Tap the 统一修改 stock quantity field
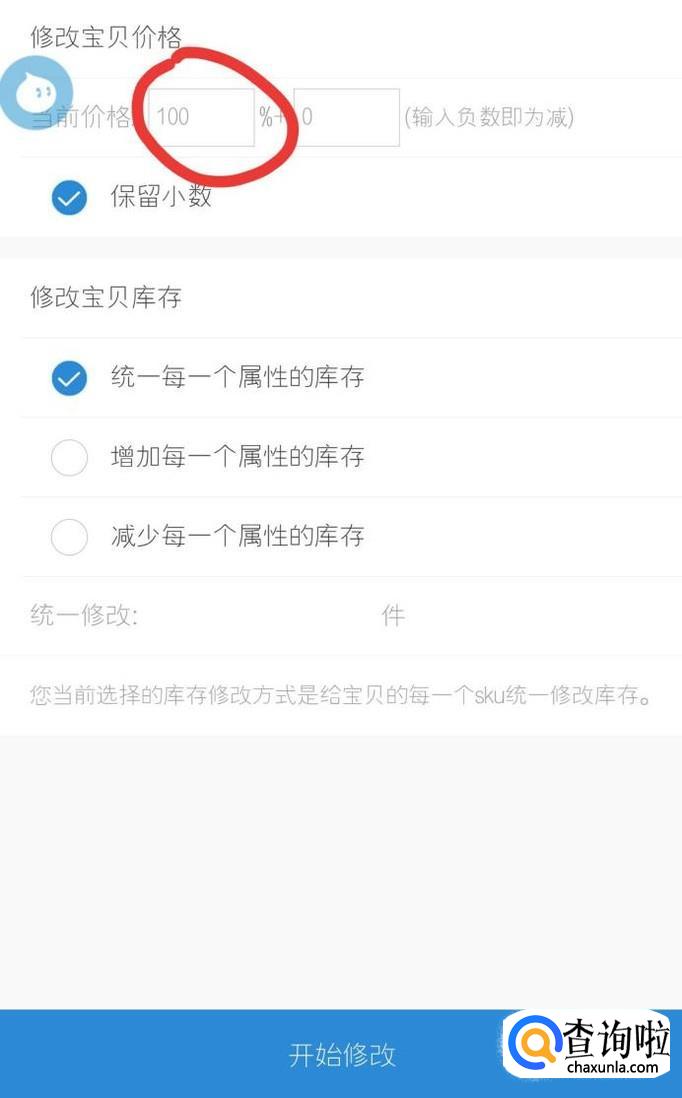 (260, 616)
